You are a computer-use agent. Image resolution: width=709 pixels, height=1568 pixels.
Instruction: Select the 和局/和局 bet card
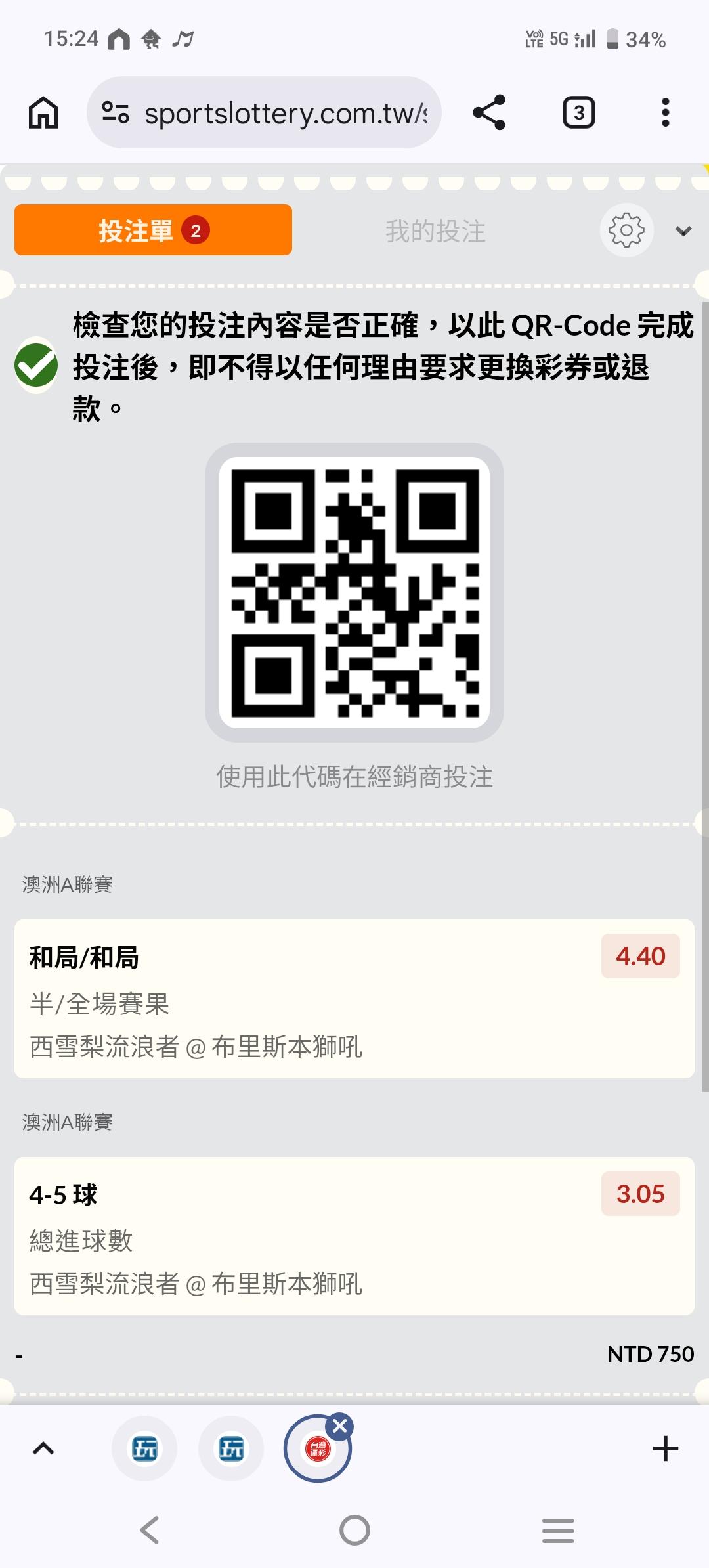point(354,998)
